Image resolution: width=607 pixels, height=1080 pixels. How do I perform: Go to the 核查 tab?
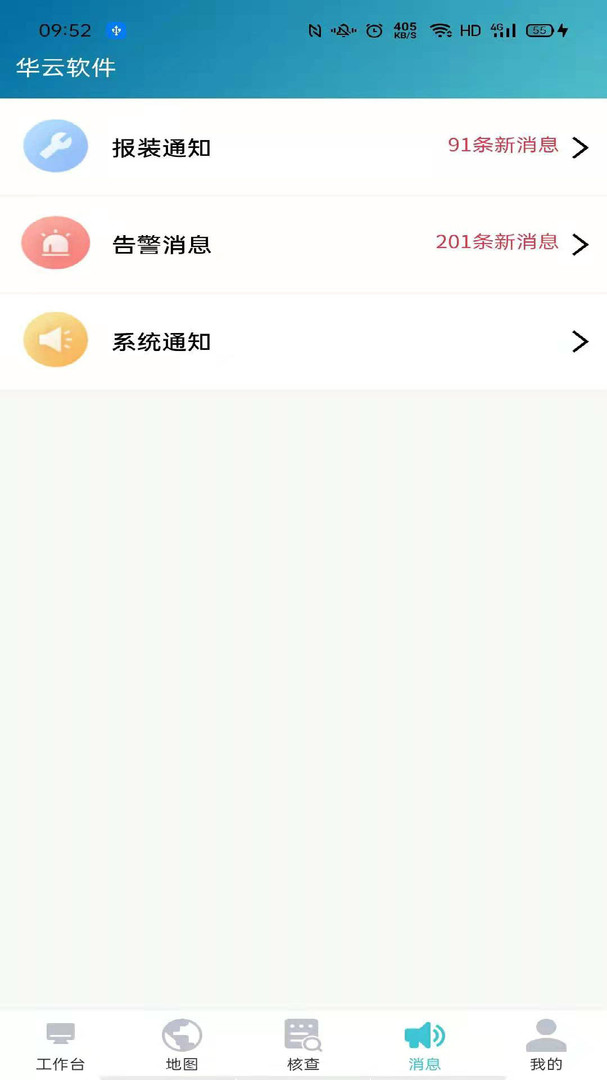tap(303, 1045)
